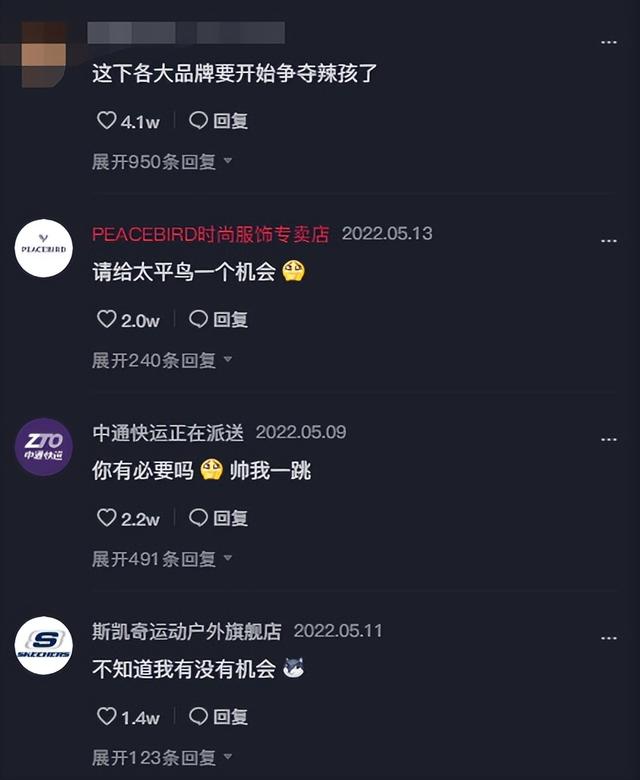Screen dimensions: 640x780
Task: Reply to PEACEBIRD's comment
Action: (x=218, y=320)
